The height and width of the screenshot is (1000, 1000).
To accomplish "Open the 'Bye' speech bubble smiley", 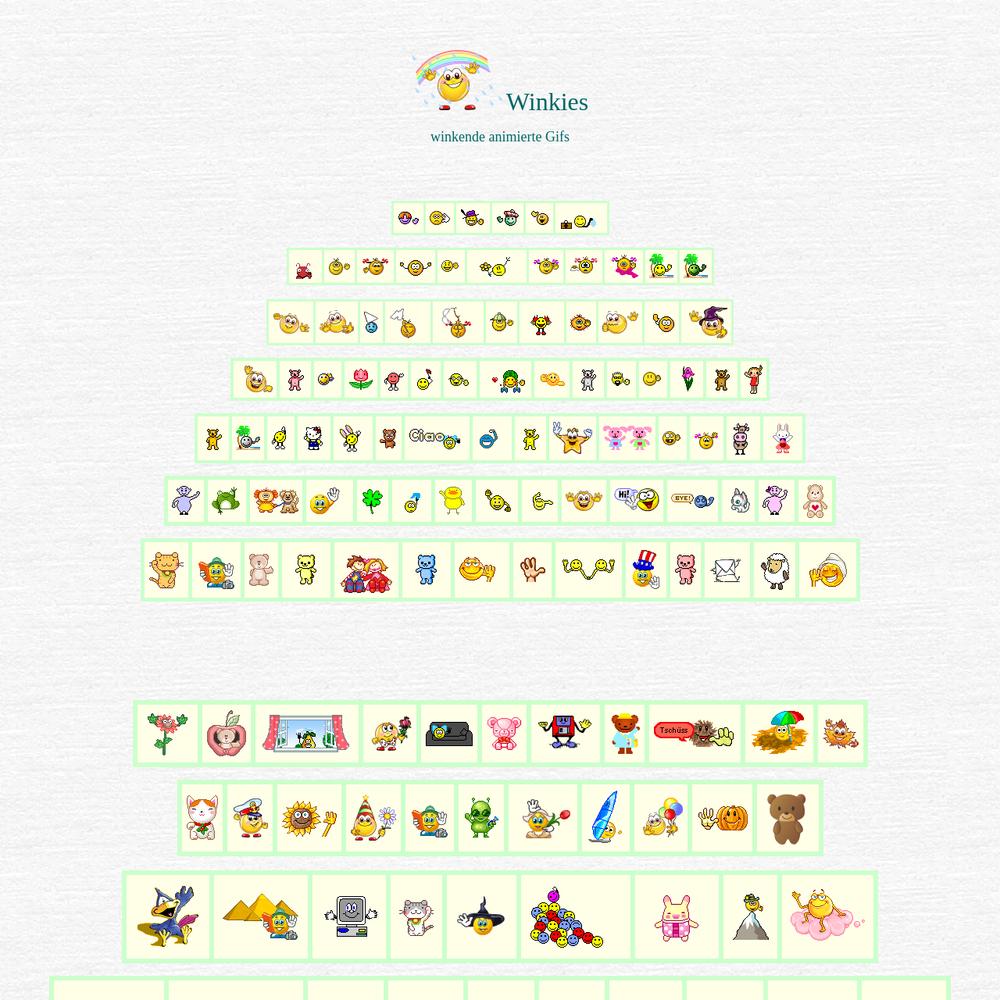I will 692,500.
